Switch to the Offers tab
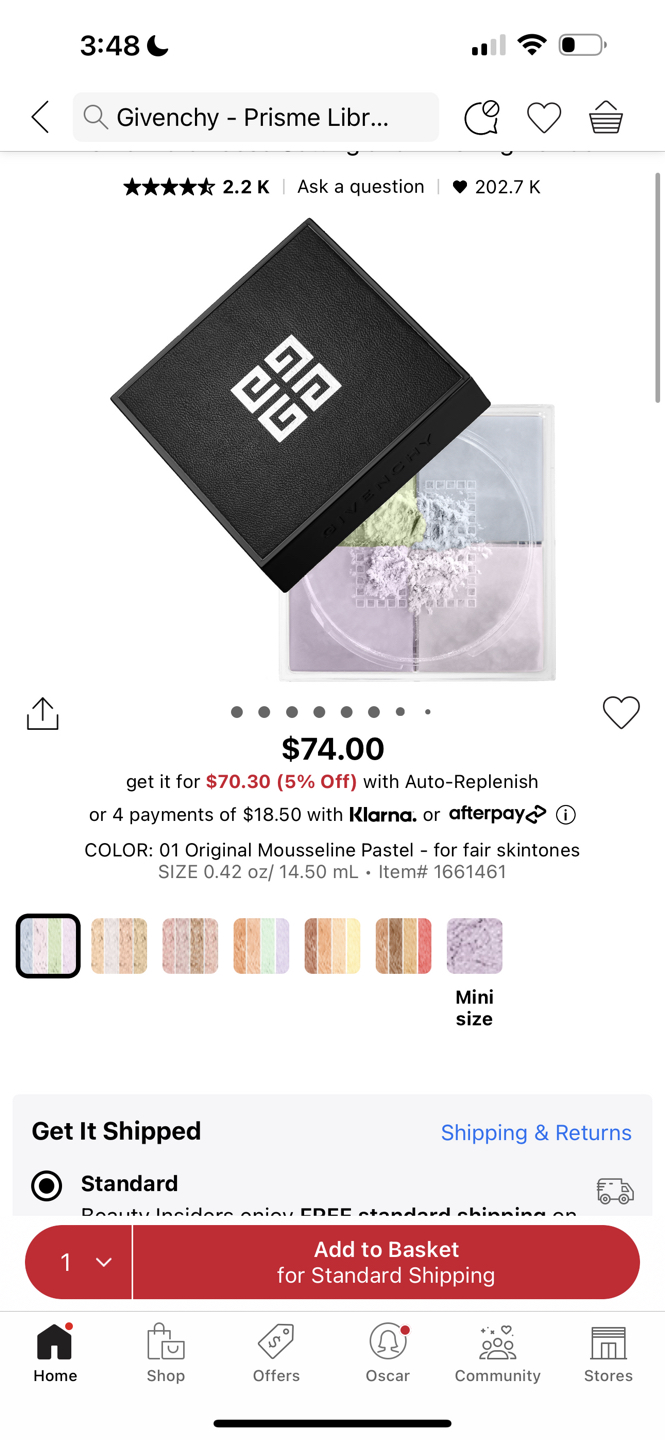The width and height of the screenshot is (665, 1440). (276, 1354)
